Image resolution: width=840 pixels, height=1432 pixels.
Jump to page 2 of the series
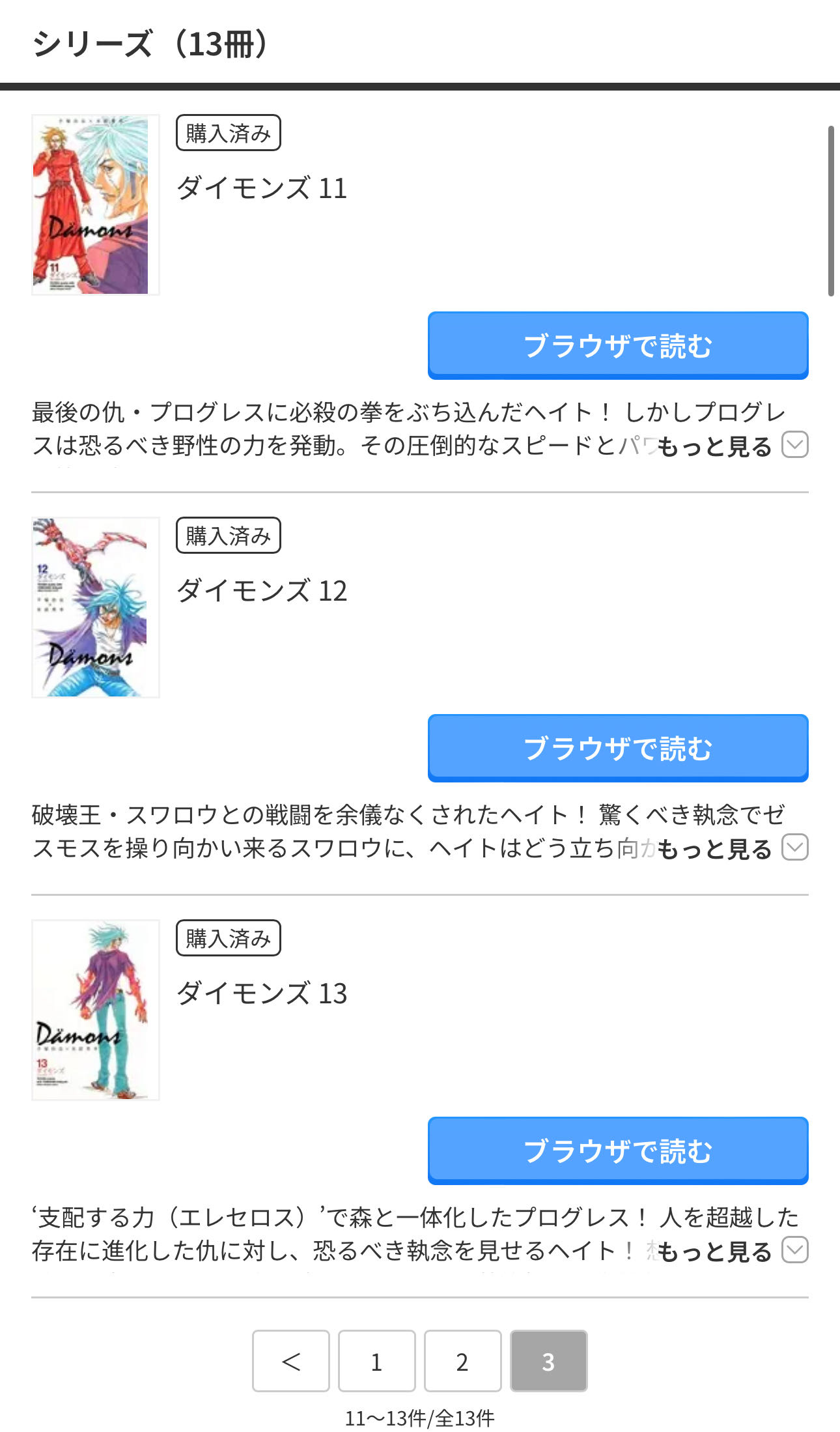point(462,1361)
